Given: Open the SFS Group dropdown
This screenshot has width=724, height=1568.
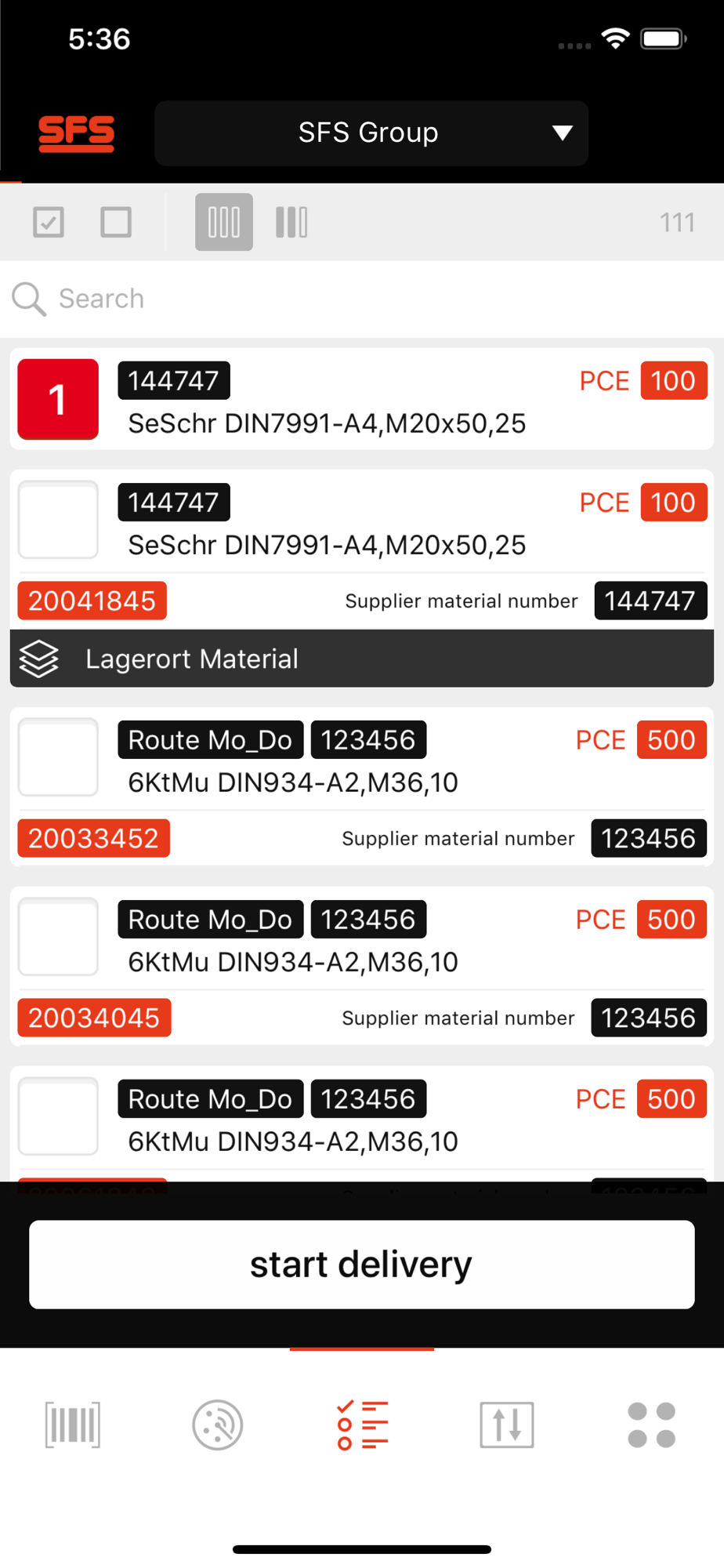Looking at the screenshot, I should pos(371,133).
